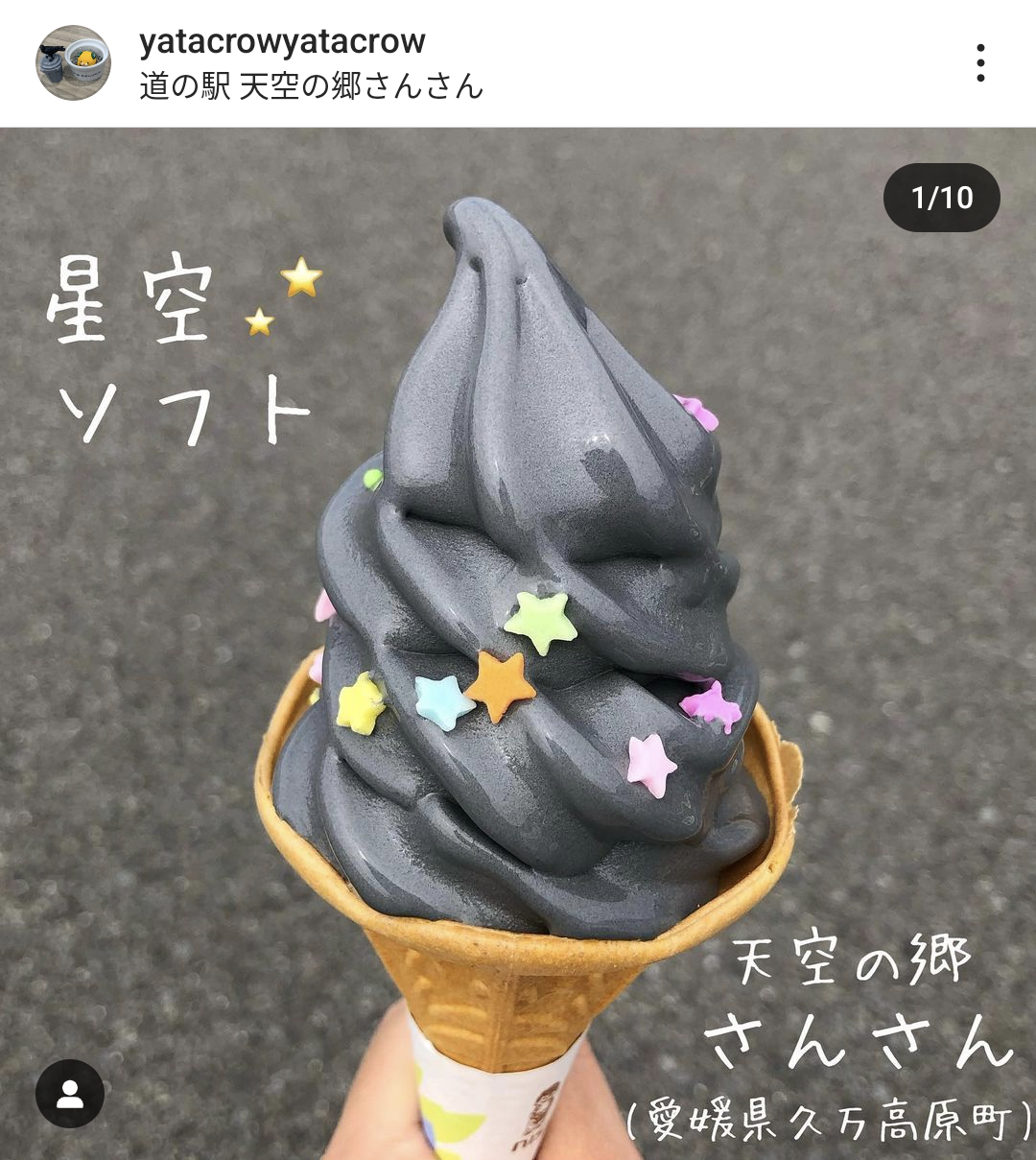Show tagged people on the photo
This screenshot has width=1036, height=1160.
[70, 1093]
